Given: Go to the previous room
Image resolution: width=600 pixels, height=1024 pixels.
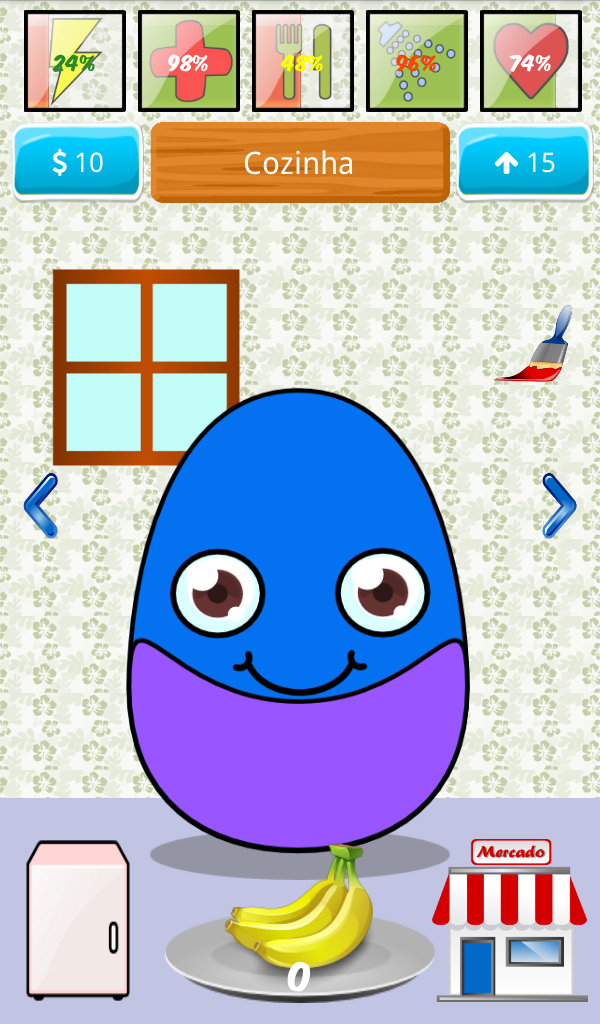Looking at the screenshot, I should 41,506.
